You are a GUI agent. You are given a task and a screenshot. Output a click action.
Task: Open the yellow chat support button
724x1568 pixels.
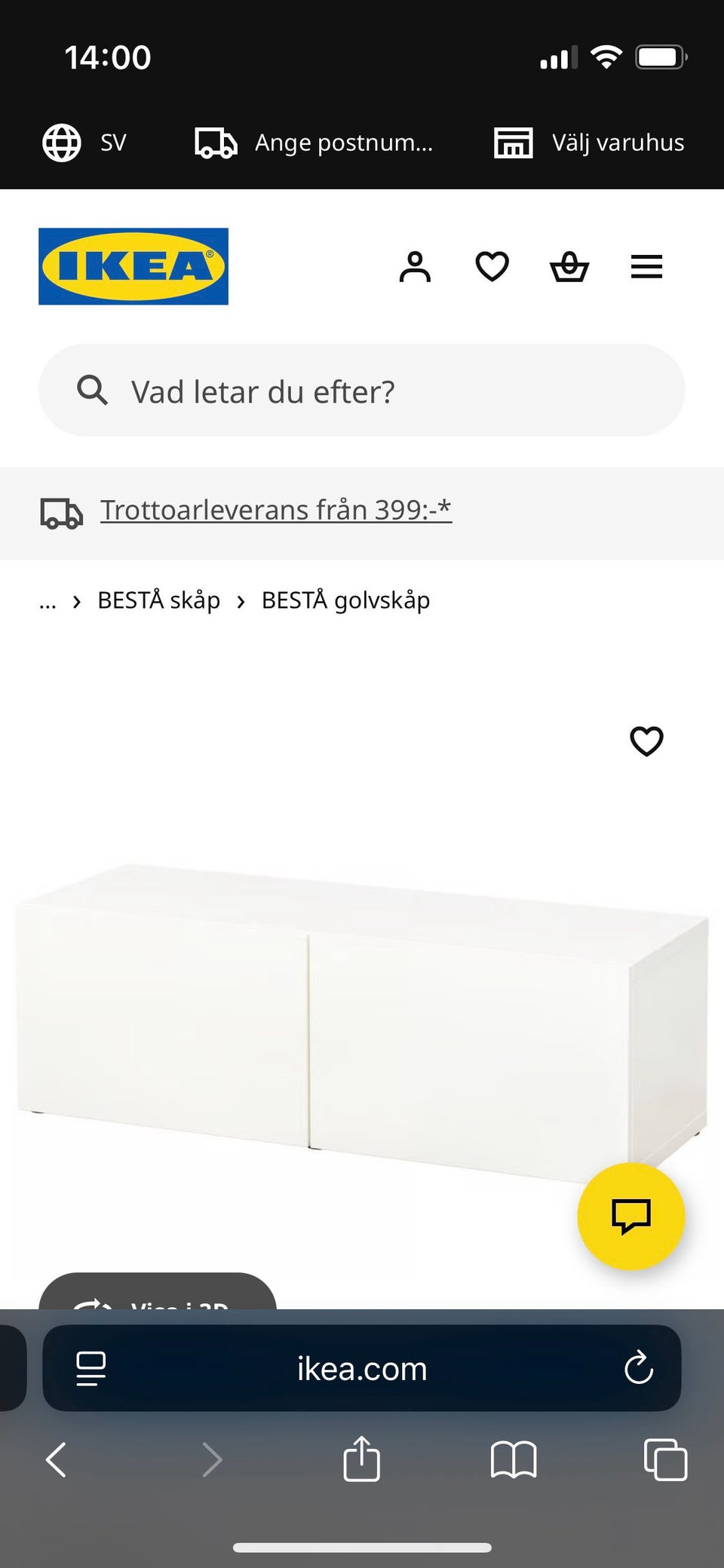coord(630,1216)
